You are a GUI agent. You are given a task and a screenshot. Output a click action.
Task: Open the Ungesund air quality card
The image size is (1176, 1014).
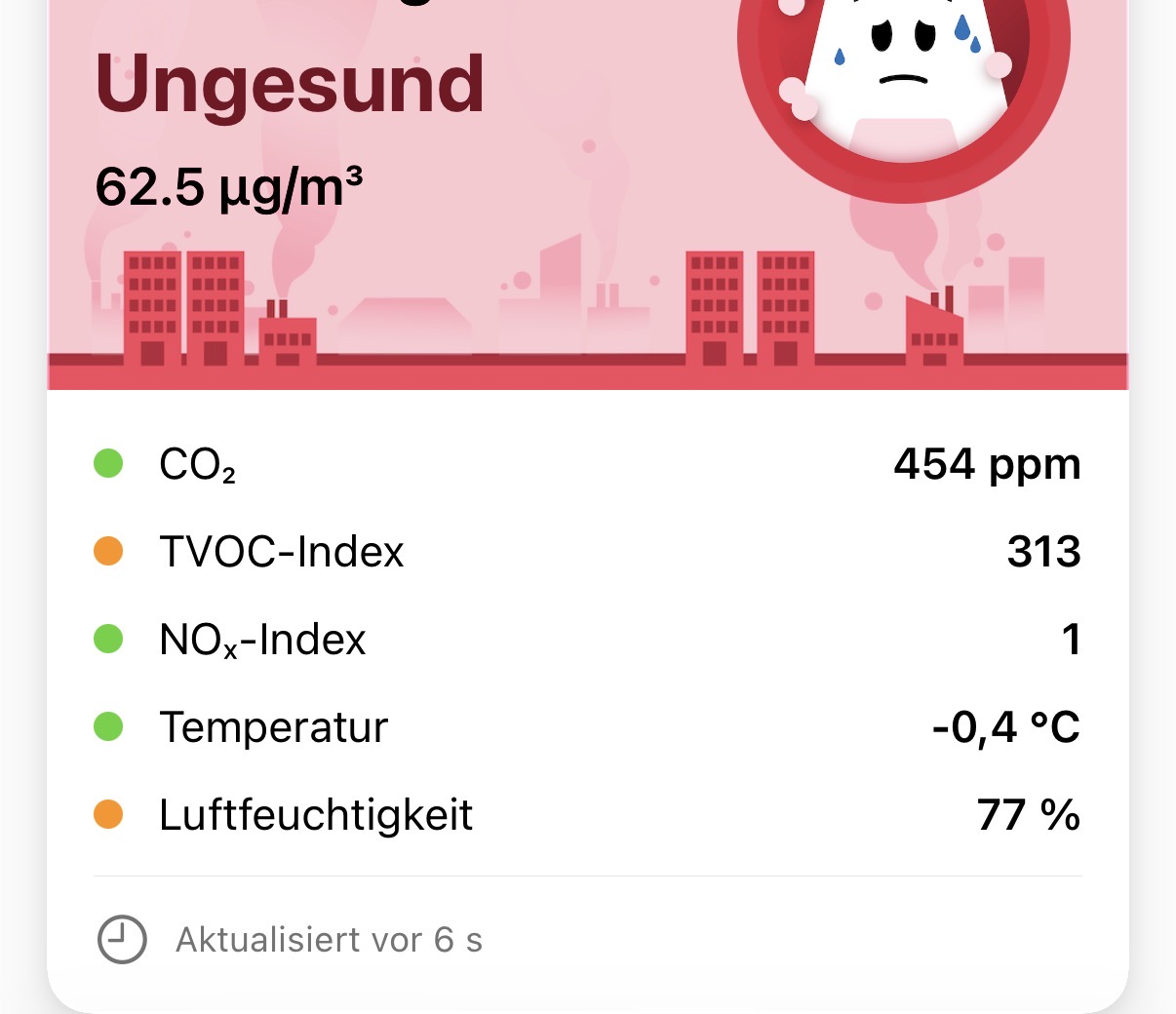[x=291, y=88]
